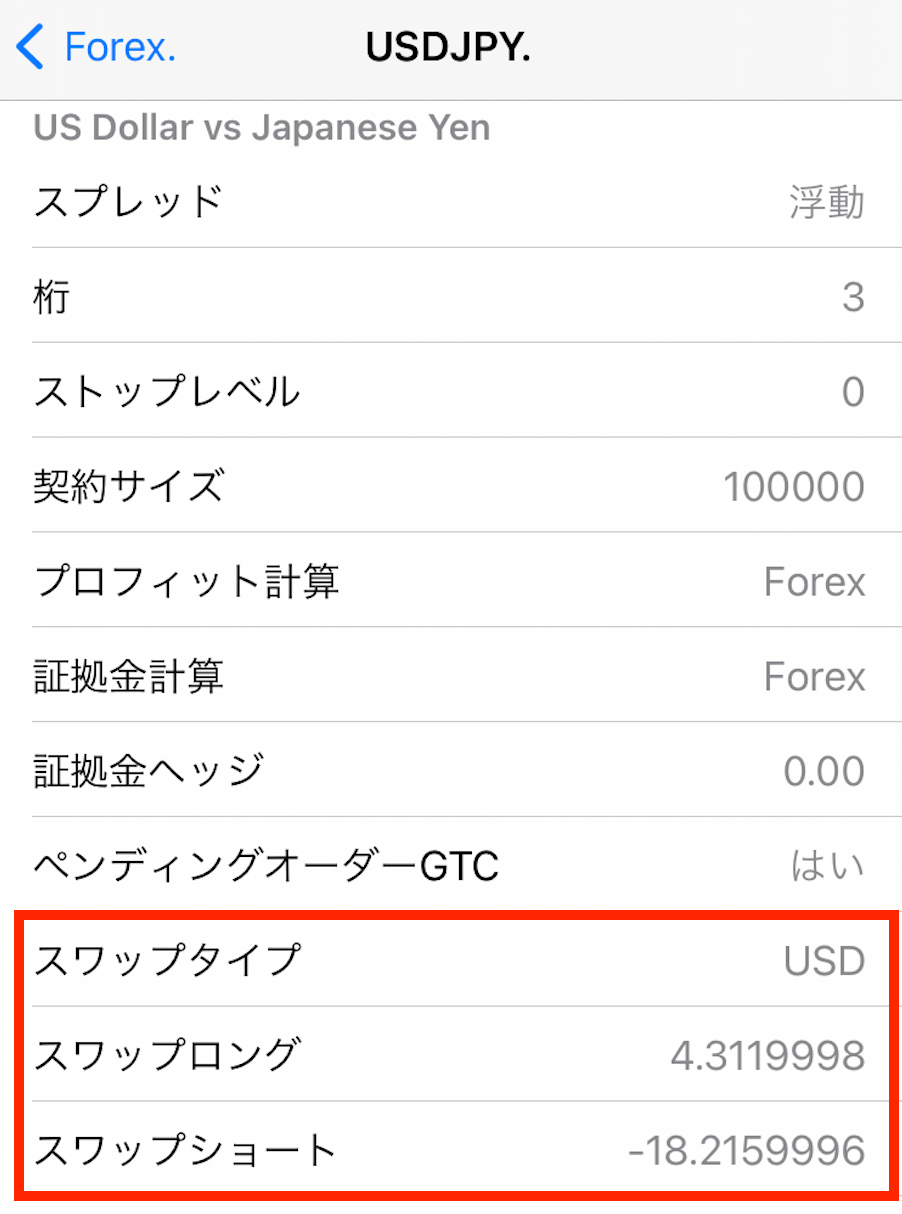The width and height of the screenshot is (902, 1214).
Task: Tap the スワップタイプ USD row
Action: point(450,960)
